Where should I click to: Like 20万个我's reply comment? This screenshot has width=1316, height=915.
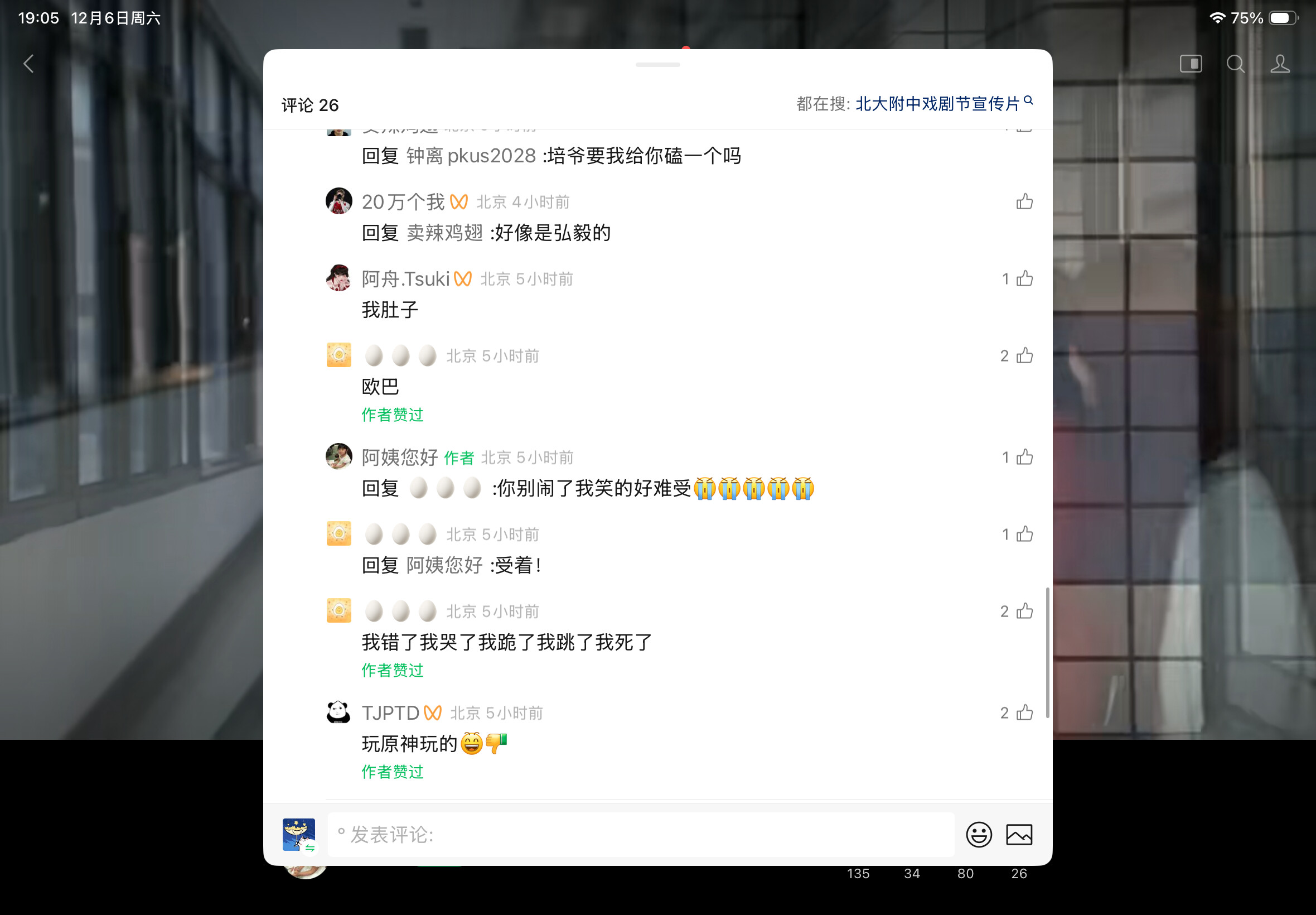(x=1024, y=202)
